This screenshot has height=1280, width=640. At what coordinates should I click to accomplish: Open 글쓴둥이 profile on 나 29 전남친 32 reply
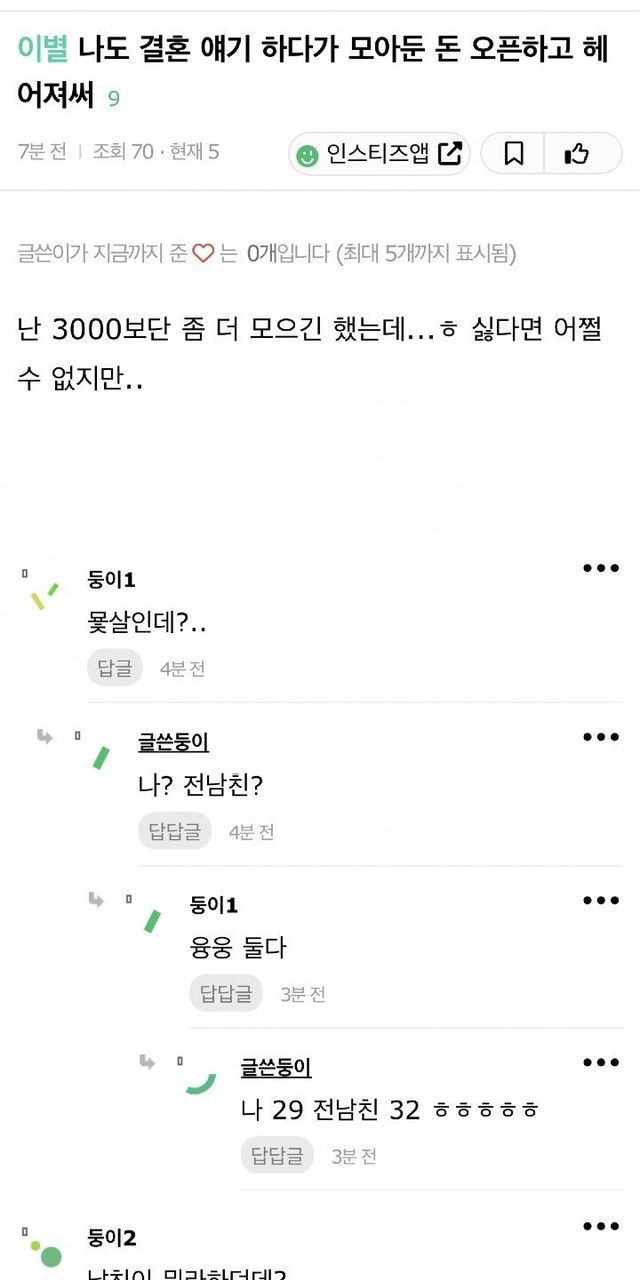pyautogui.click(x=276, y=1068)
